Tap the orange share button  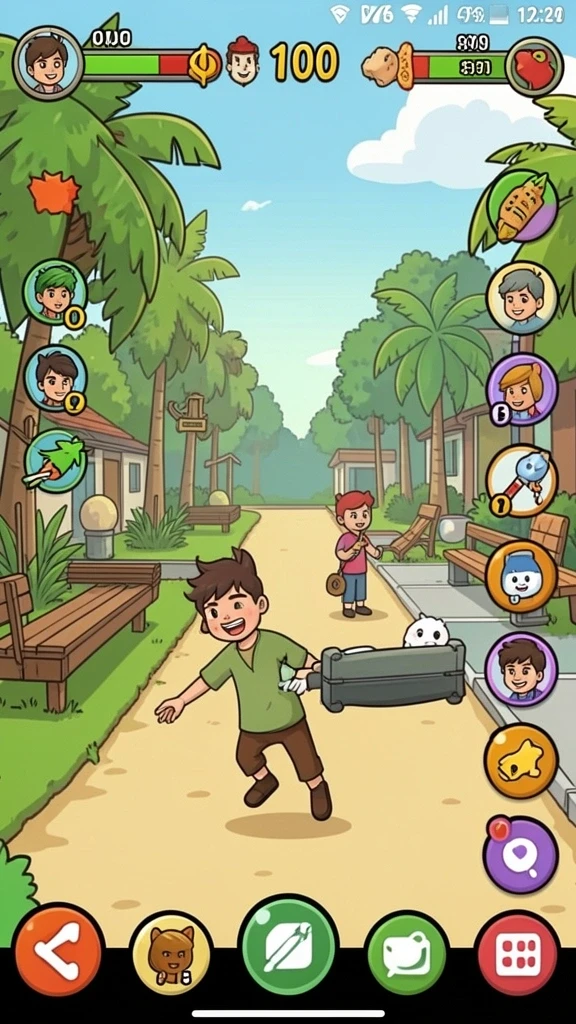point(59,950)
